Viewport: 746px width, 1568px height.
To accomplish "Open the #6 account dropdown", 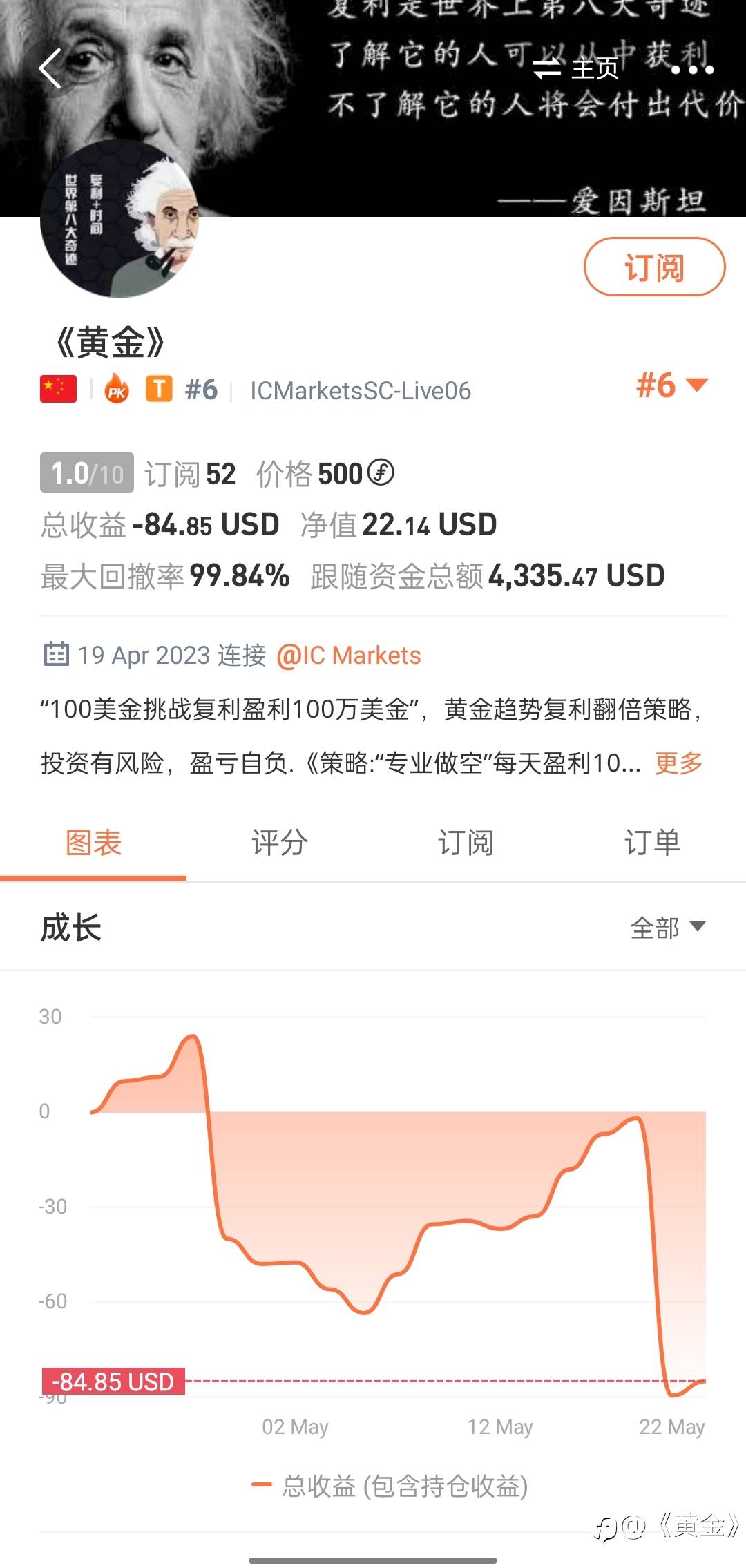I will click(x=672, y=385).
